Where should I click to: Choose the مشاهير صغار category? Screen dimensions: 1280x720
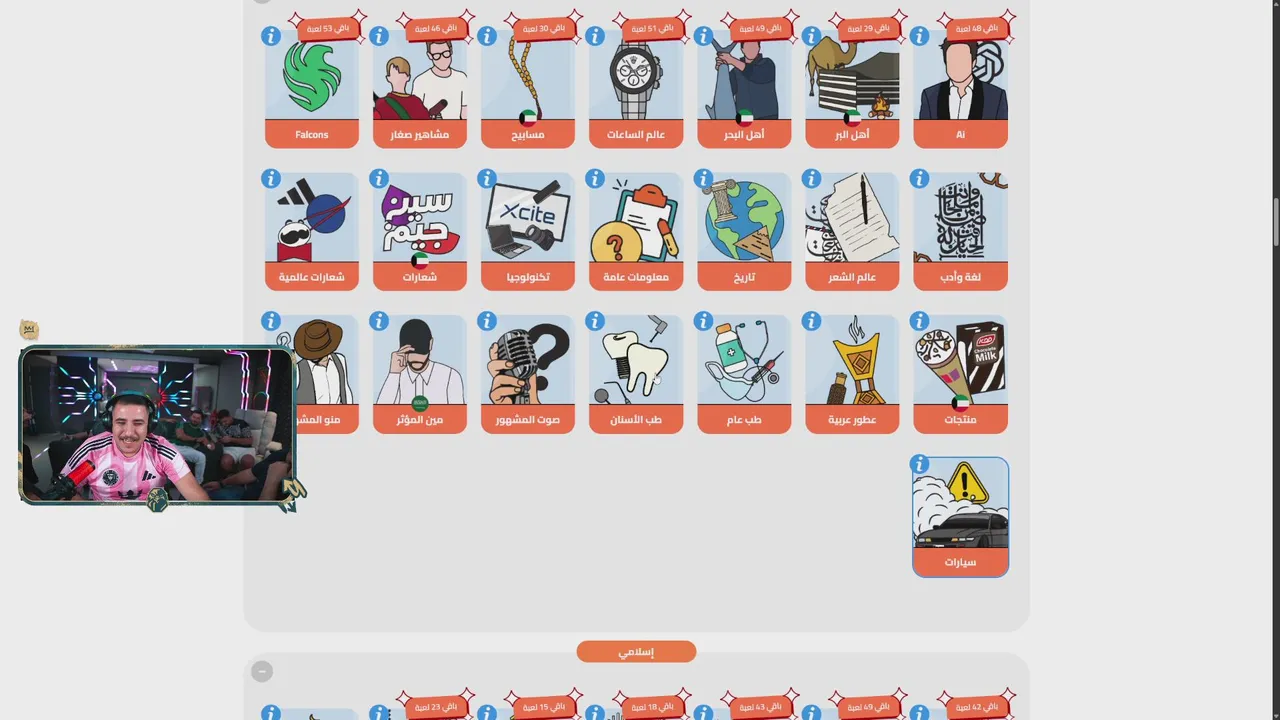click(x=420, y=90)
